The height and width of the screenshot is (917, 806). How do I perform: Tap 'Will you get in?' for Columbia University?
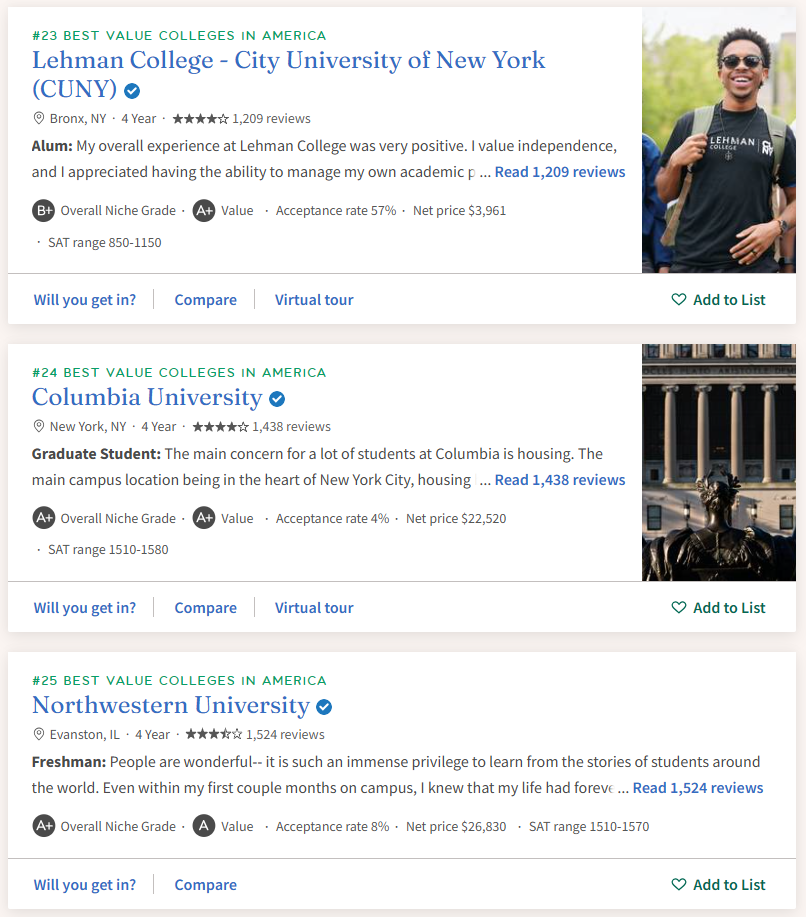[84, 608]
